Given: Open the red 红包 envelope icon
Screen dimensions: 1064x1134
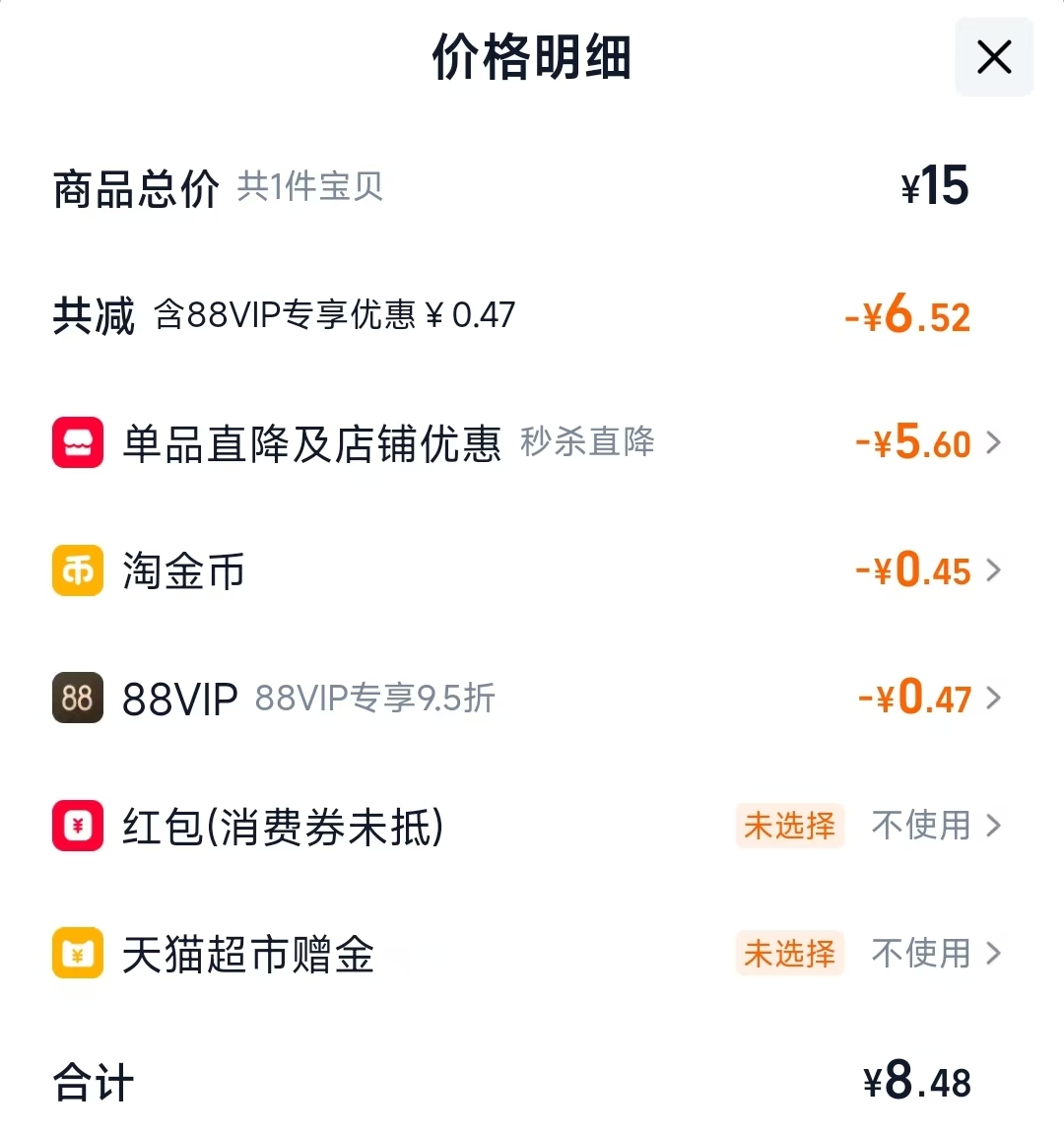Looking at the screenshot, I should point(77,827).
